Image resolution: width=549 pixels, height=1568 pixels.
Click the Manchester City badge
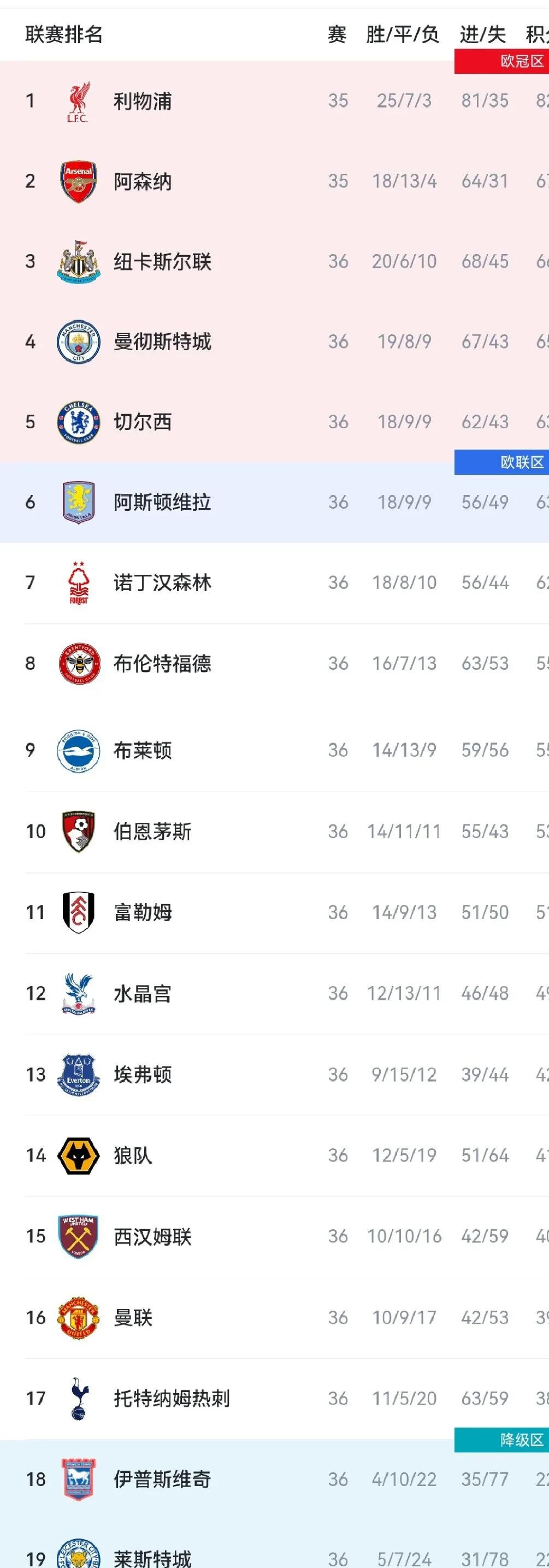(78, 341)
